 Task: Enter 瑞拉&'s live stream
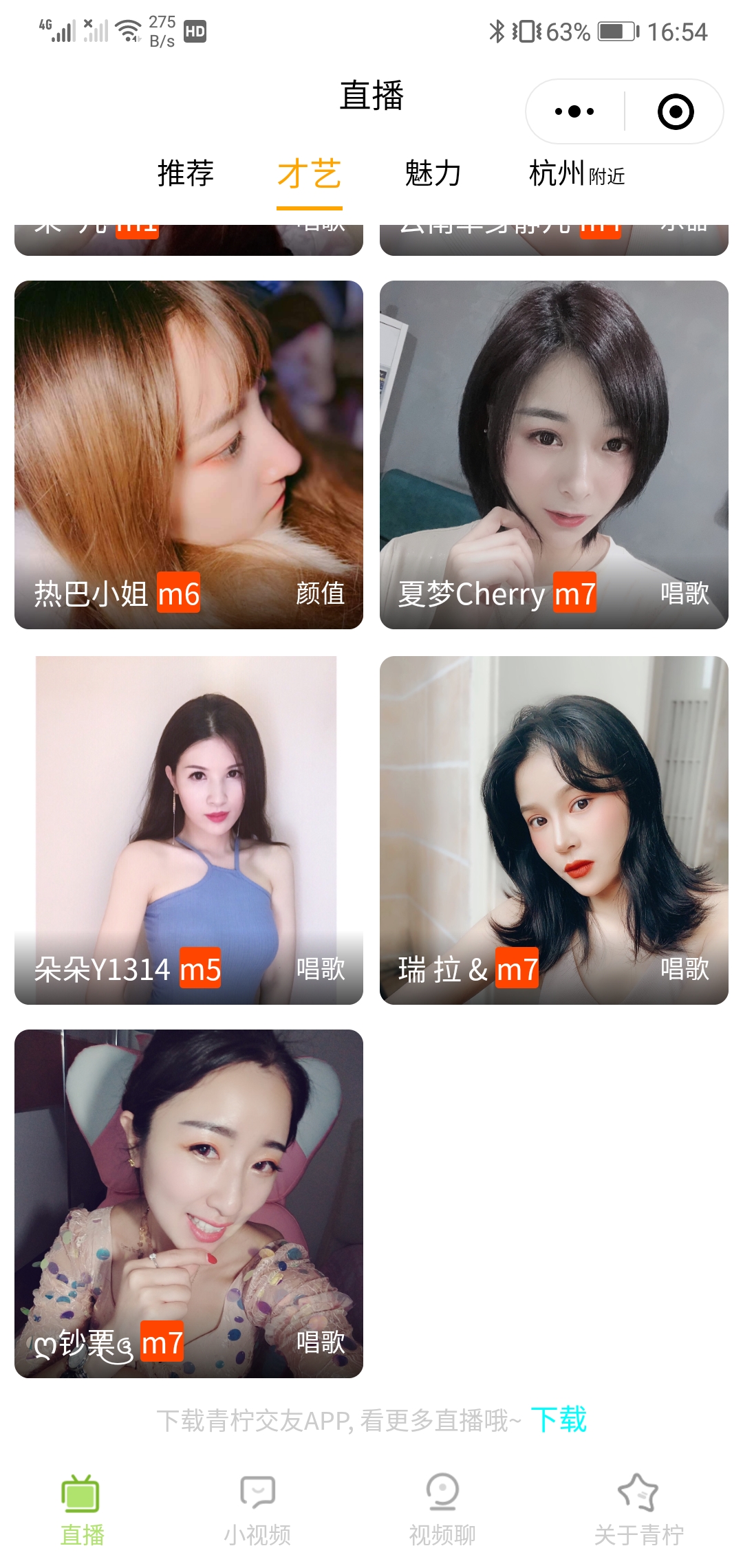[x=554, y=829]
